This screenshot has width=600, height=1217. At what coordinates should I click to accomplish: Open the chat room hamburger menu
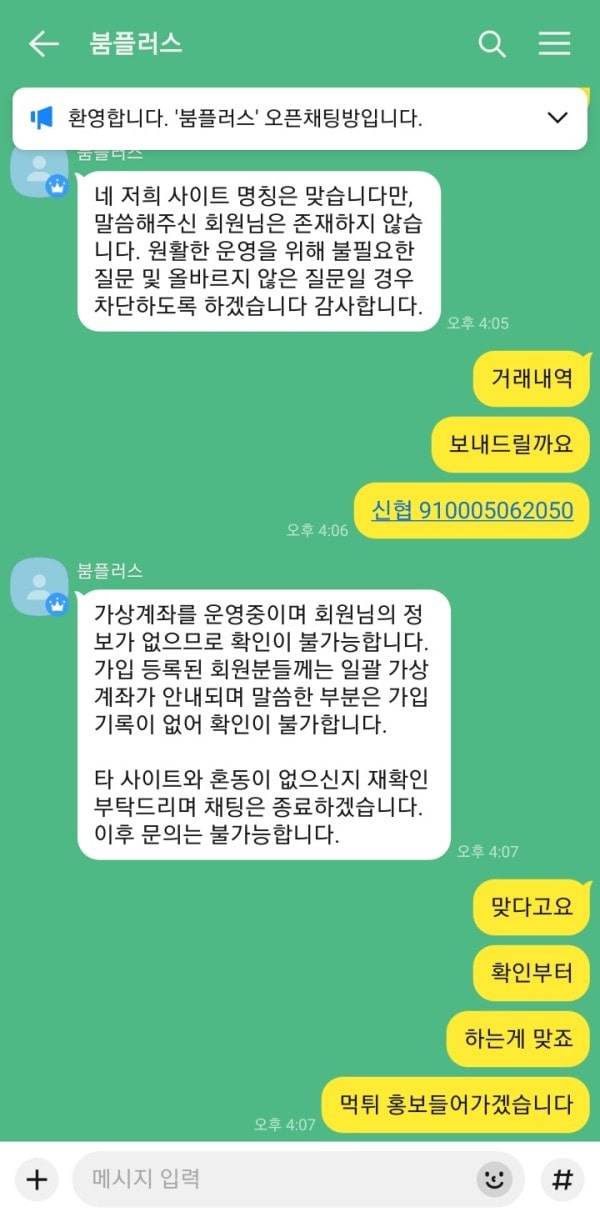[x=554, y=44]
